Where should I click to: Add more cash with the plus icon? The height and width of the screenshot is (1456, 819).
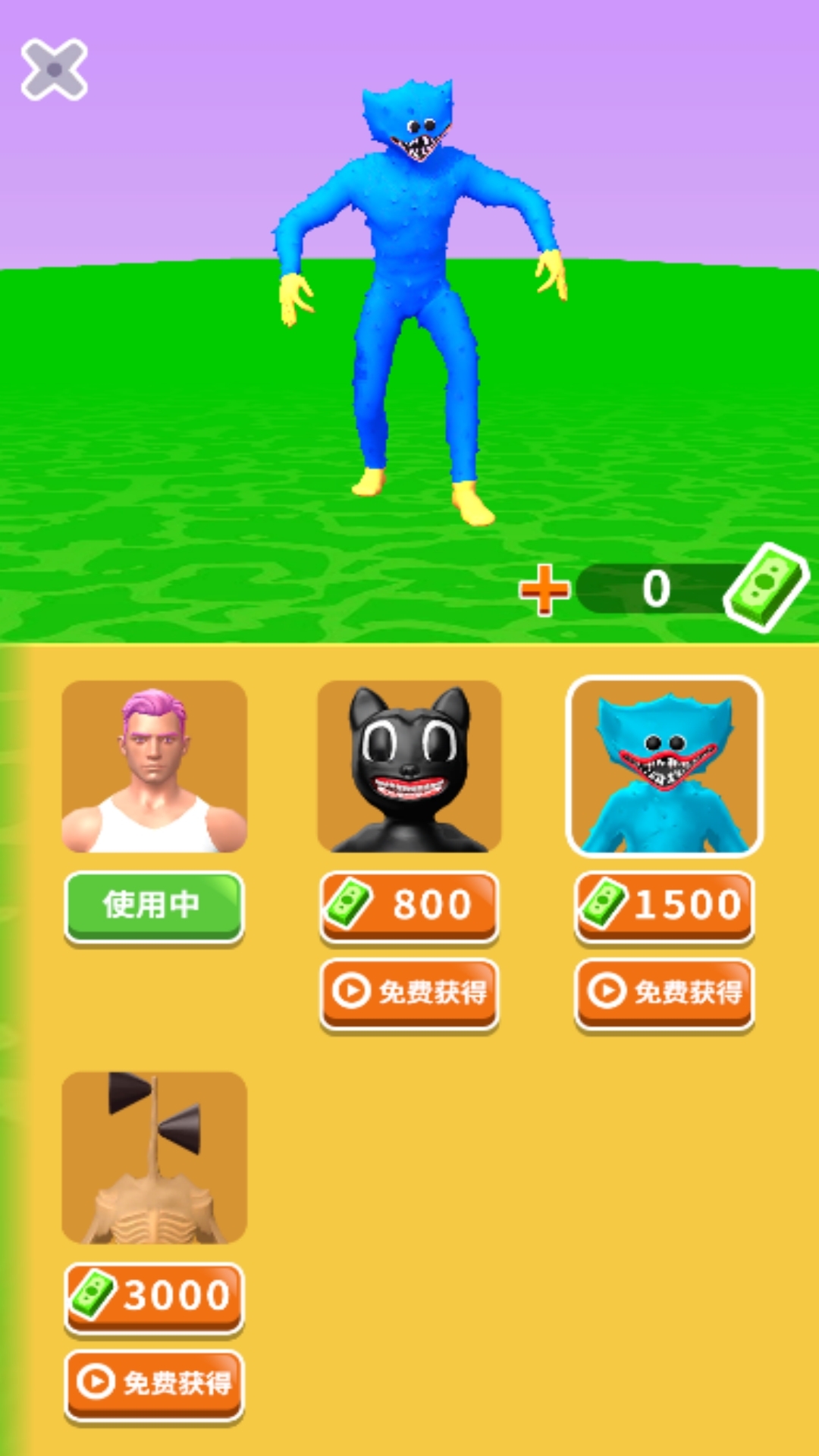[544, 589]
